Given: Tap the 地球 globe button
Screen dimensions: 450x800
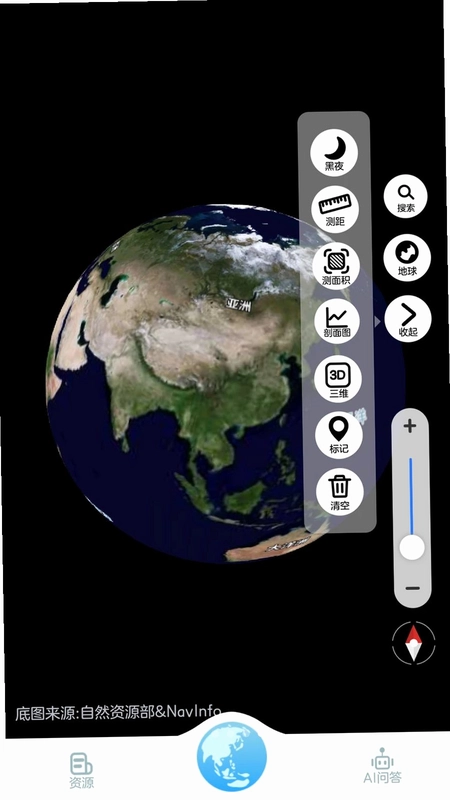Looking at the screenshot, I should [407, 257].
